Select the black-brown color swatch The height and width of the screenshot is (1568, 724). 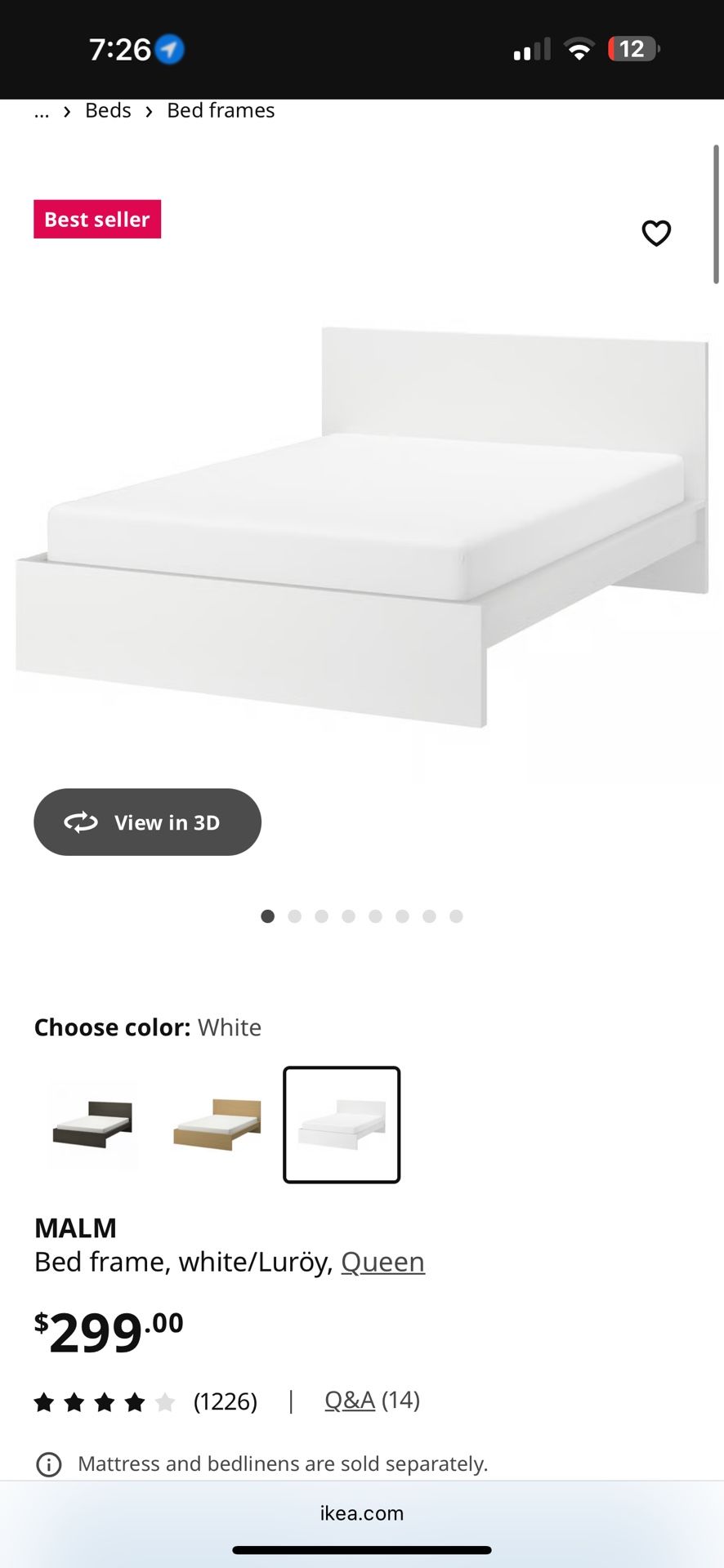(92, 1125)
